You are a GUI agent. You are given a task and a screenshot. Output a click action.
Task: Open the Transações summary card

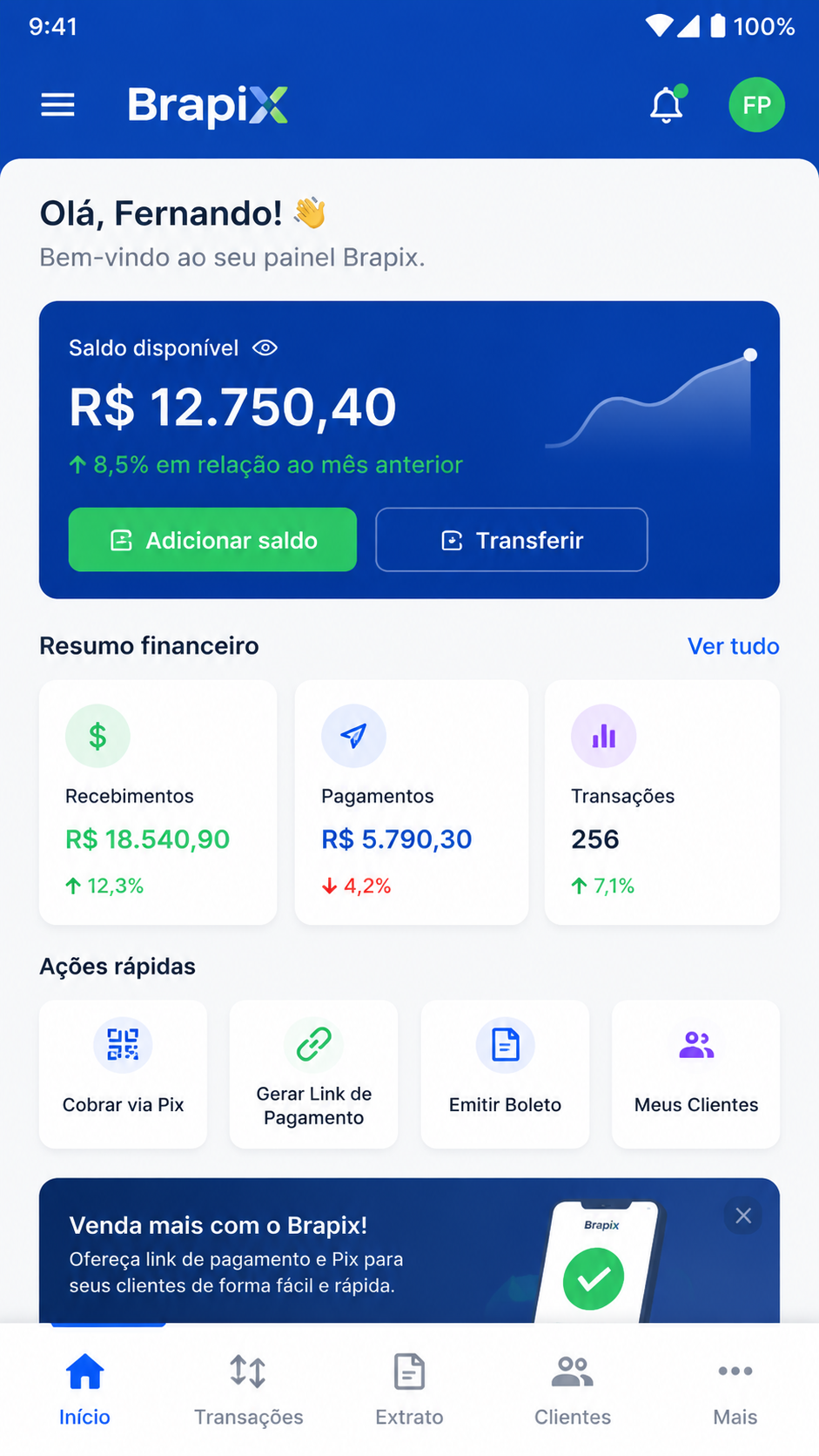click(x=662, y=802)
